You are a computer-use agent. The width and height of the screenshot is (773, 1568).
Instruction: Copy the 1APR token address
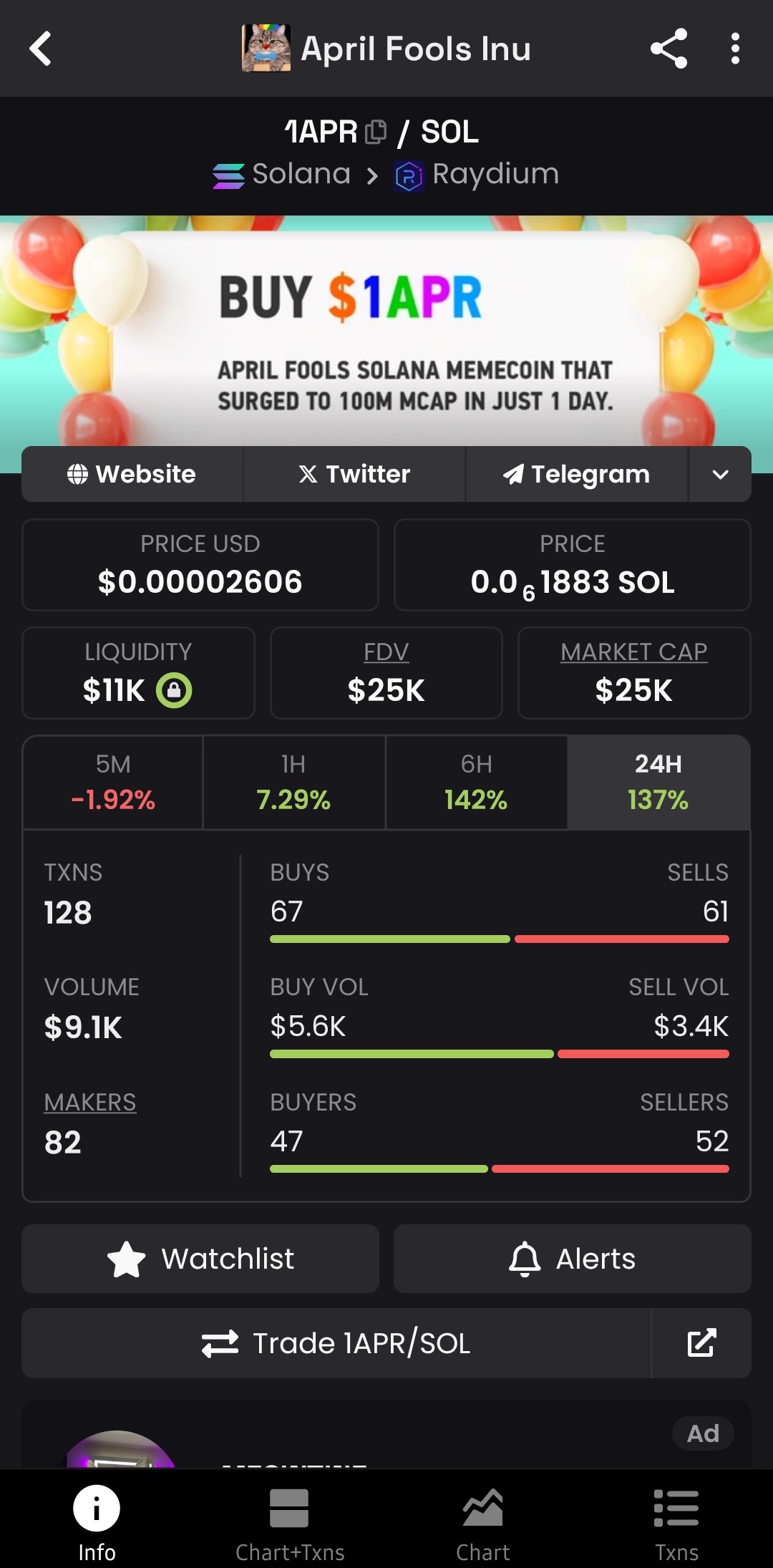[x=376, y=132]
